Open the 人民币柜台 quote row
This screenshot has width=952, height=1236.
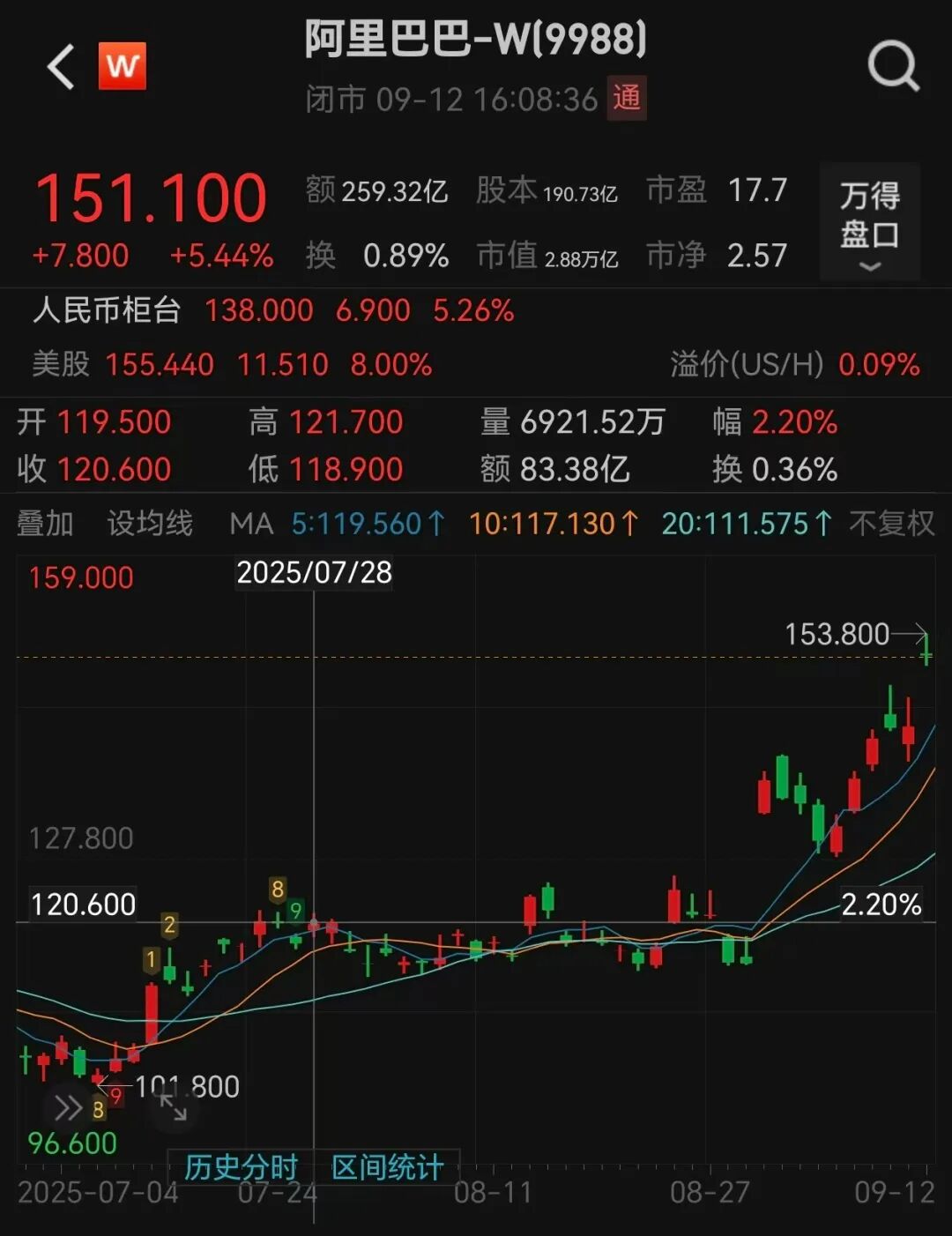pos(273,310)
